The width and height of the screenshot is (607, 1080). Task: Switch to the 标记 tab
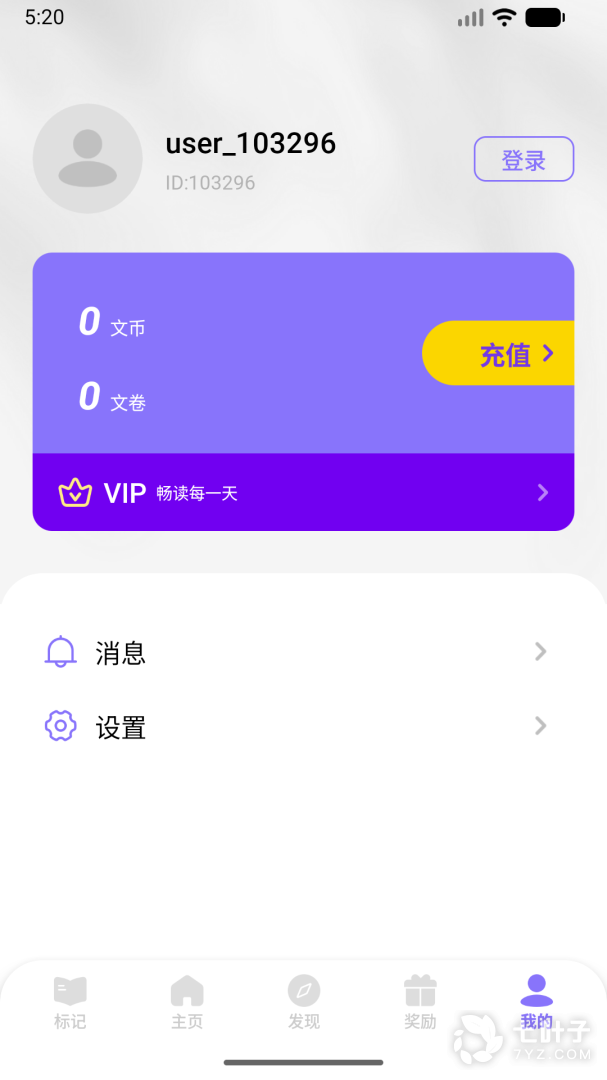tap(70, 1002)
